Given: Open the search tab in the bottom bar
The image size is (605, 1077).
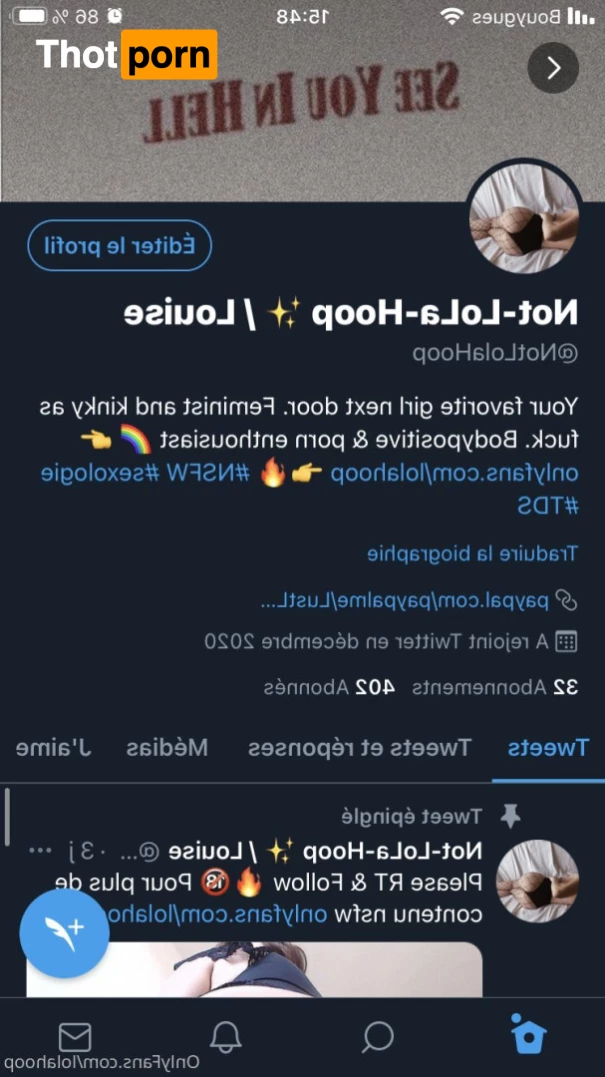Looking at the screenshot, I should pyautogui.click(x=377, y=1035).
